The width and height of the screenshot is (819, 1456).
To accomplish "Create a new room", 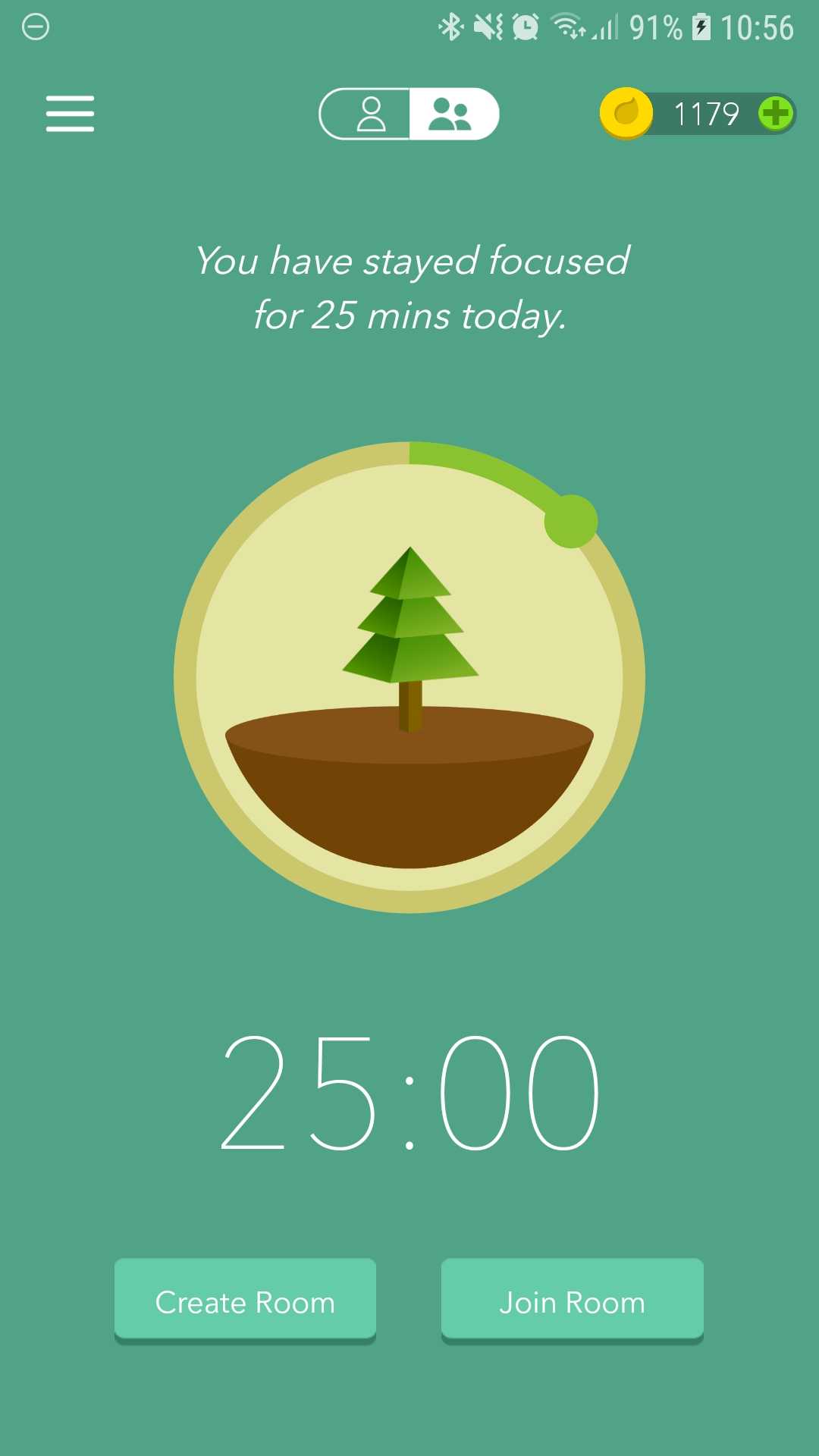I will pos(245,1301).
